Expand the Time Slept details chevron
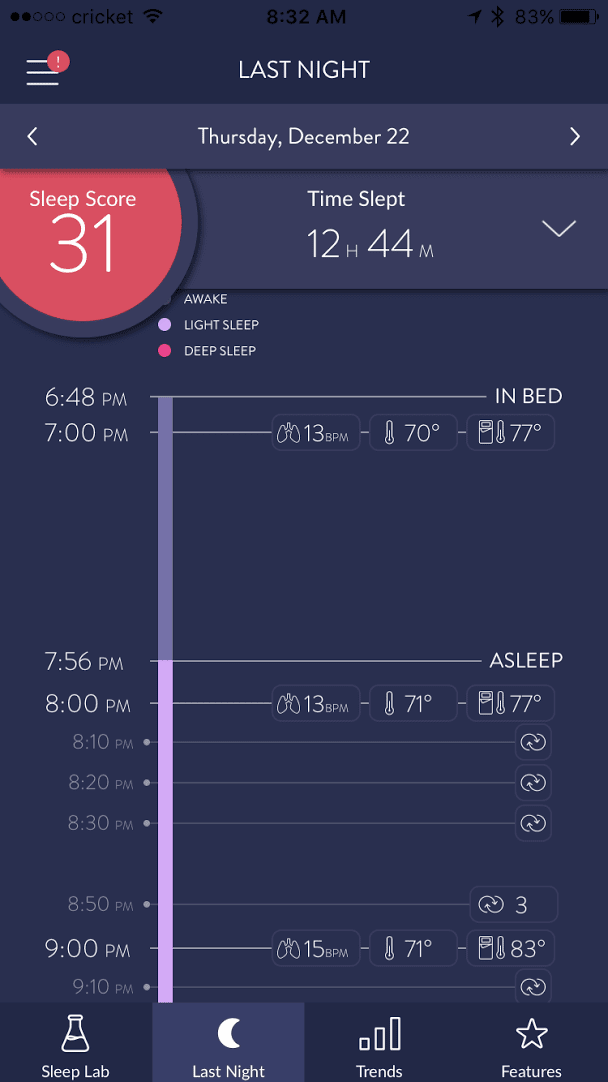 click(558, 228)
